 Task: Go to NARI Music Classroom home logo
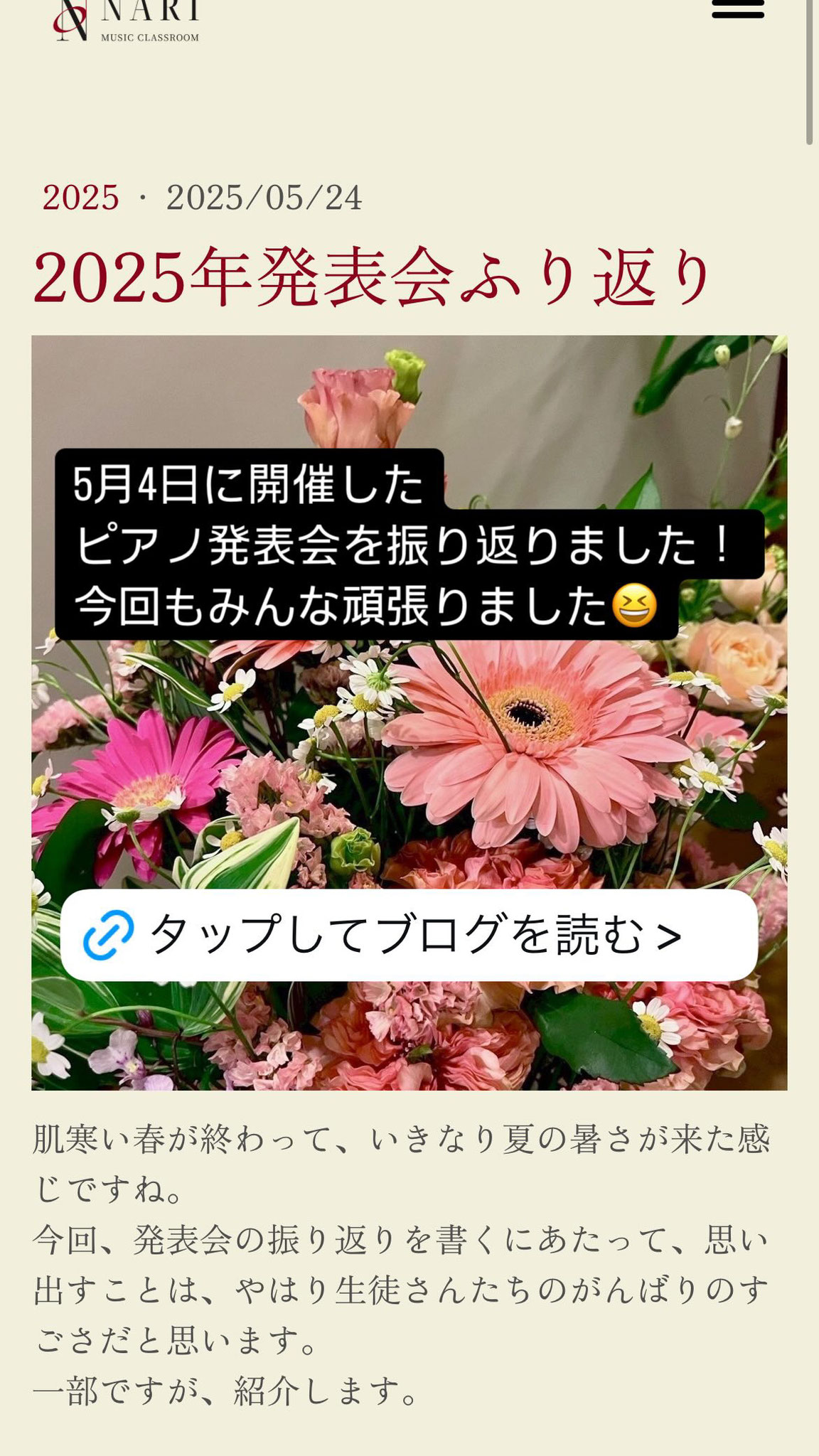pos(127,21)
